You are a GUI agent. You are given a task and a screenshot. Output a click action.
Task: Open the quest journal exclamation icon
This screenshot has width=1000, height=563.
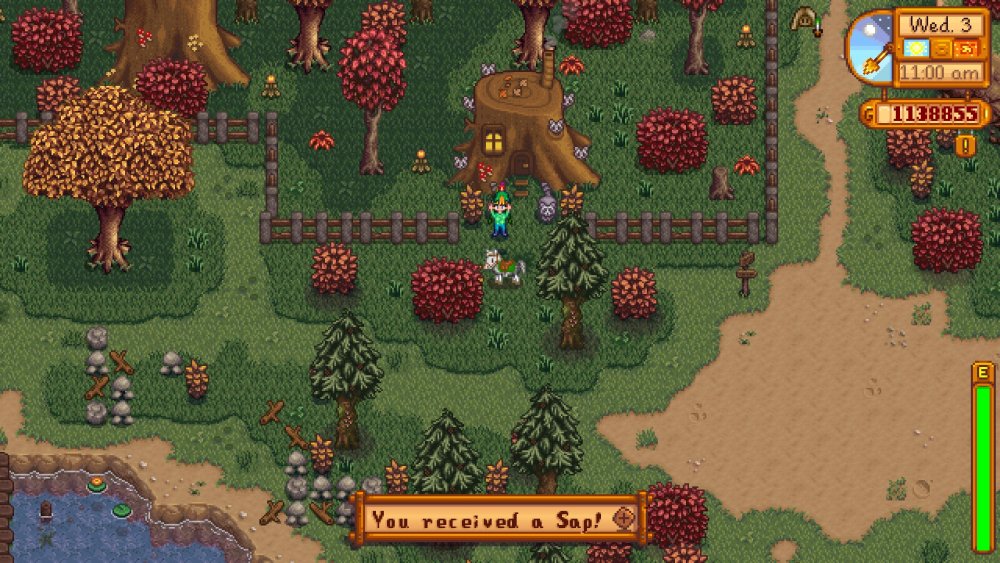967,146
